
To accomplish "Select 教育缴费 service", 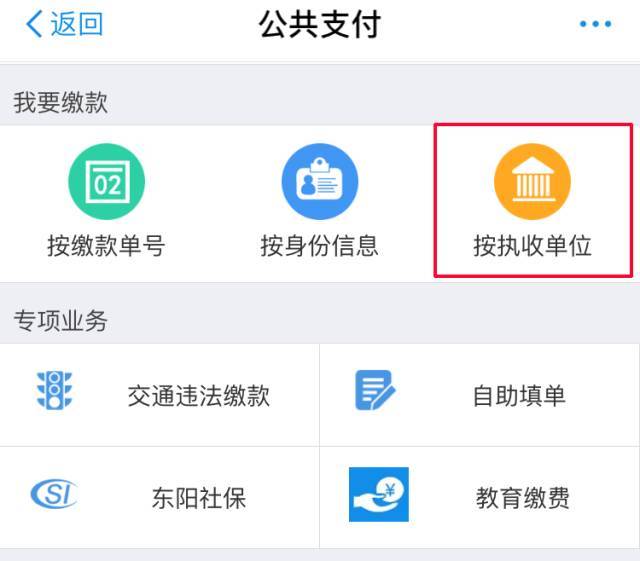I will pyautogui.click(x=480, y=497).
